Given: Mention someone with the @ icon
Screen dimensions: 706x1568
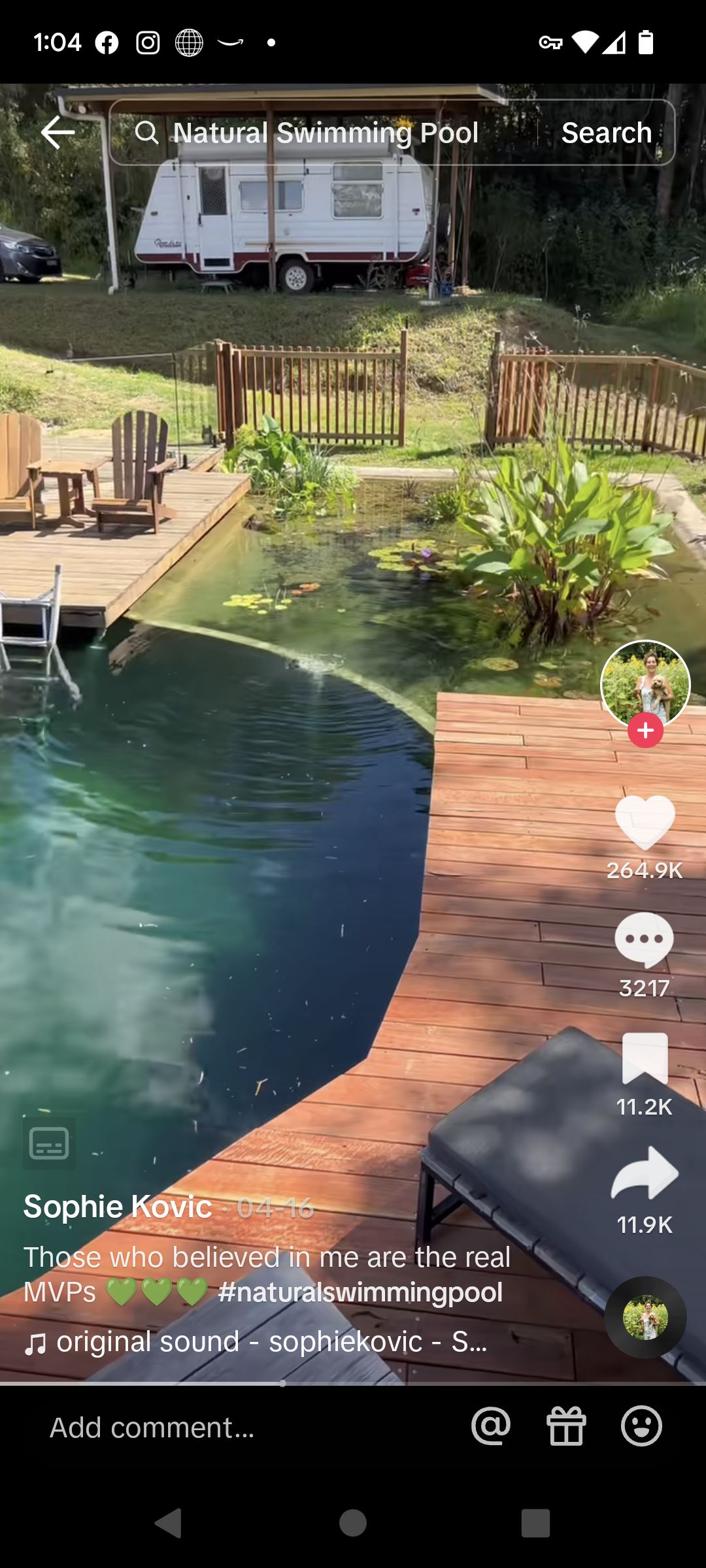Looking at the screenshot, I should point(491,1426).
